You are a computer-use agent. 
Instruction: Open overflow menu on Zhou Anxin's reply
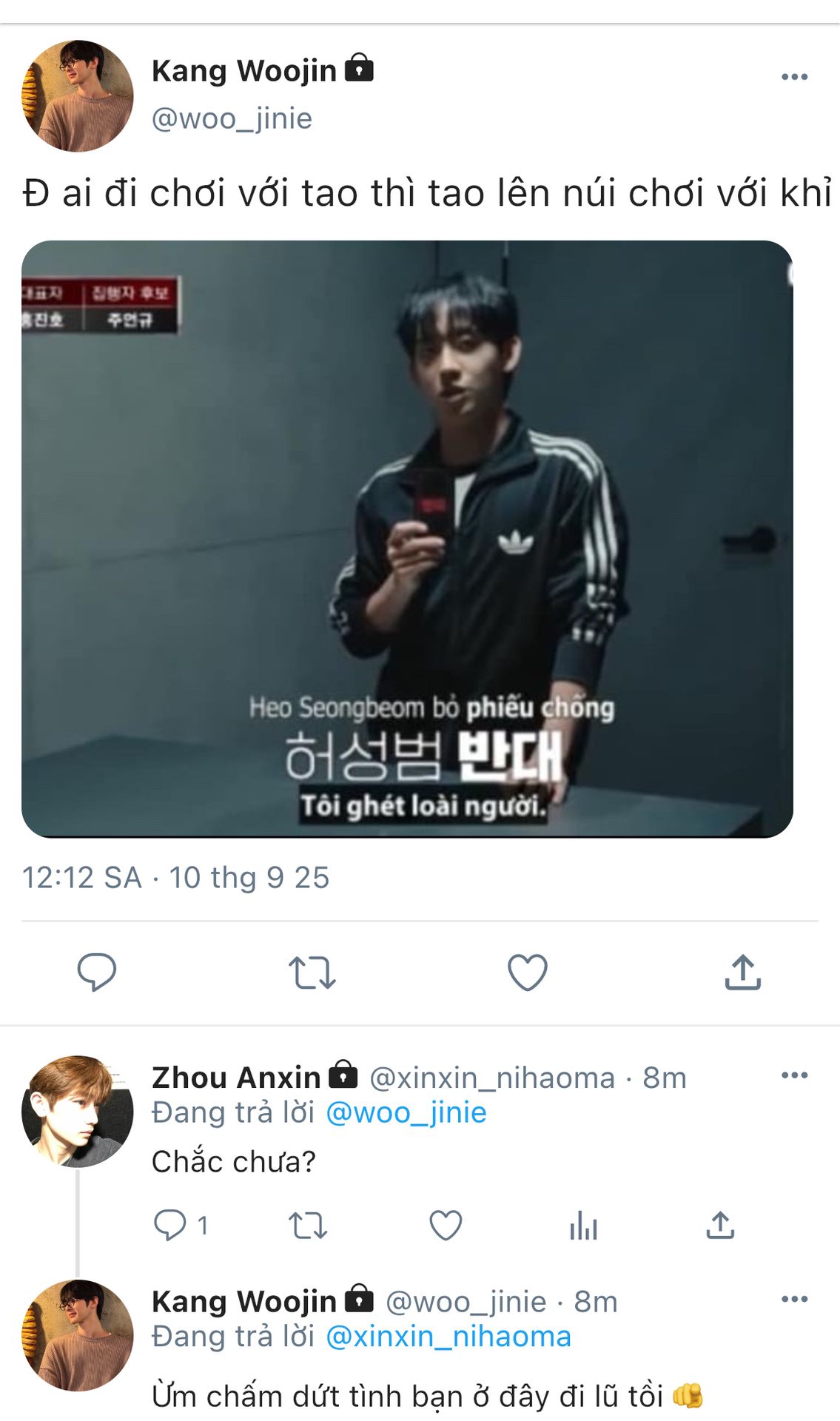794,1075
